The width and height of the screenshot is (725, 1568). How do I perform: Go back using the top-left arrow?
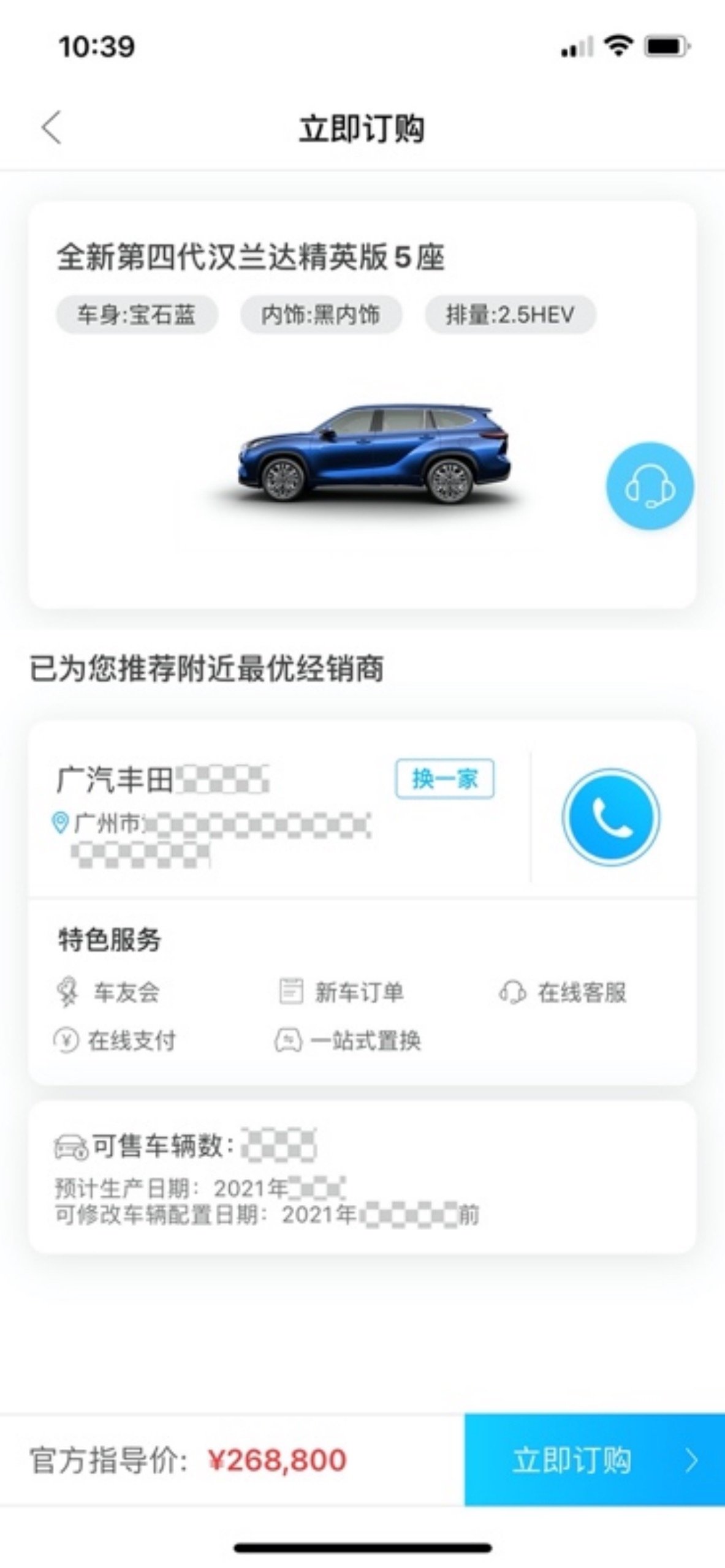point(52,127)
